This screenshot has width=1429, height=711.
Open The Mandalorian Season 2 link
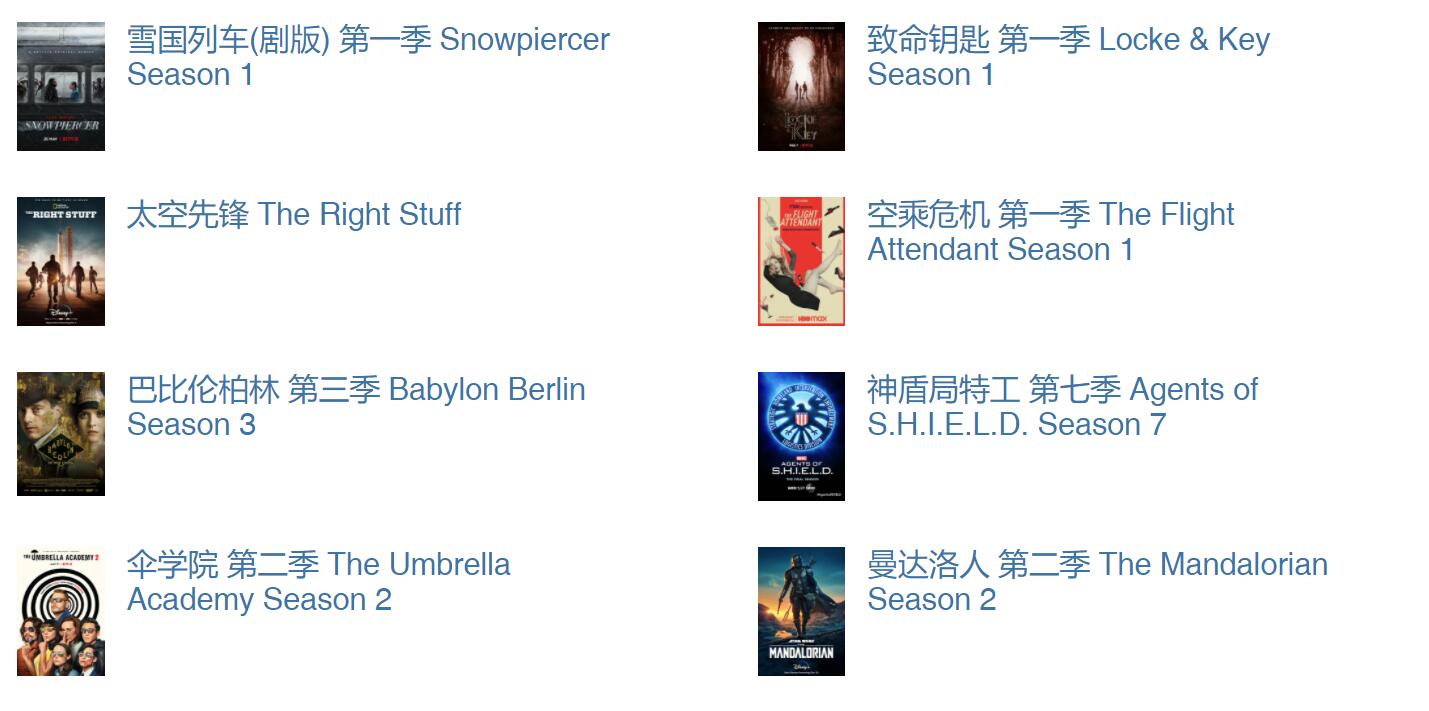1096,565
